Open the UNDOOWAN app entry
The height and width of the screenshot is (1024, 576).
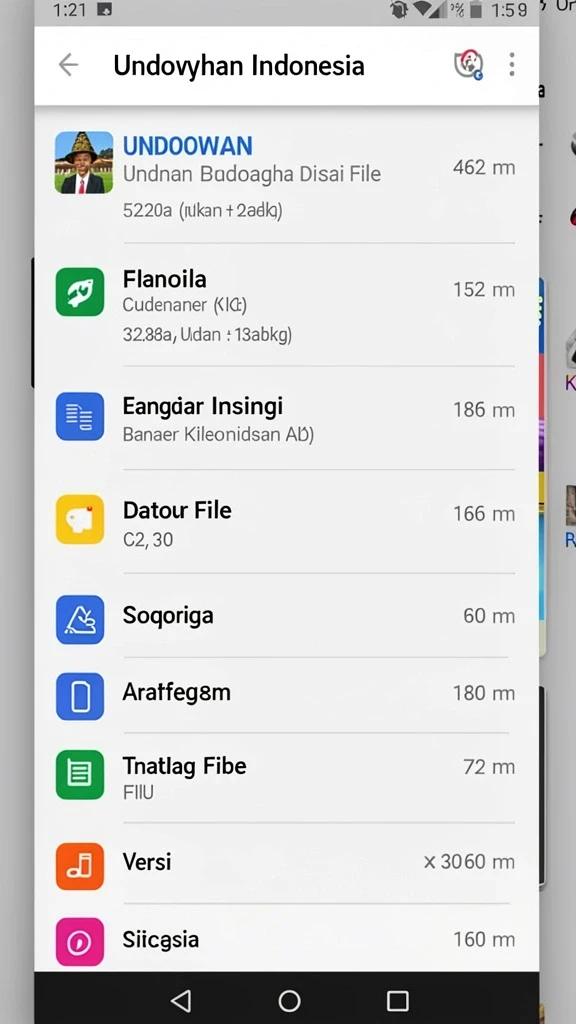[287, 177]
